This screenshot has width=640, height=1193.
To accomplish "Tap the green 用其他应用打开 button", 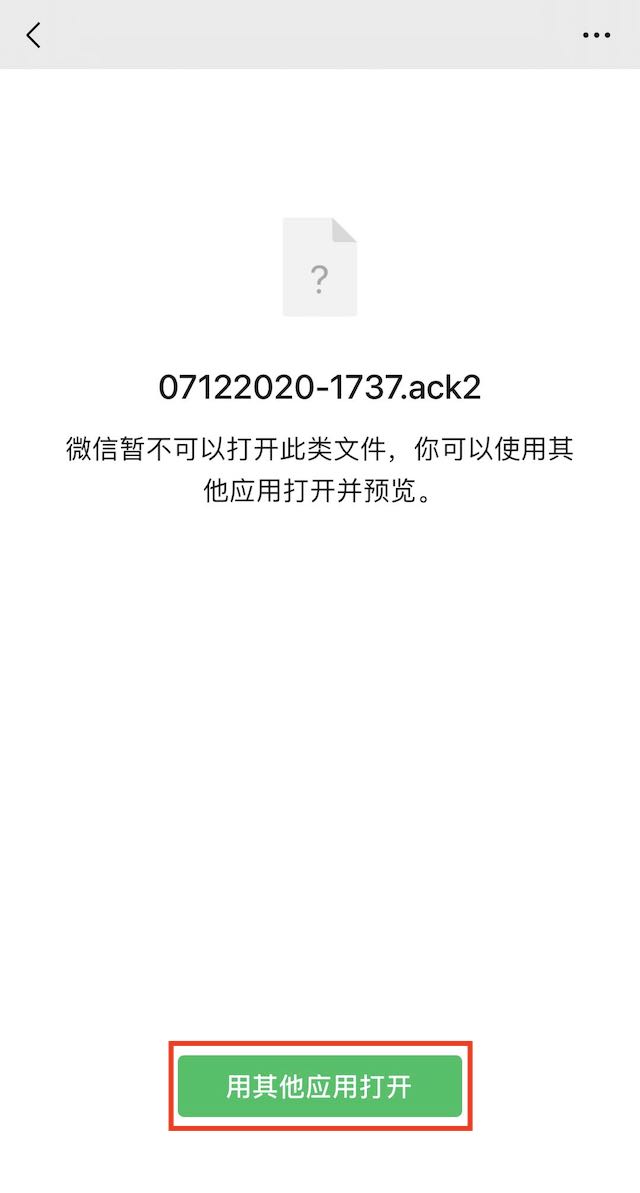I will (320, 1086).
